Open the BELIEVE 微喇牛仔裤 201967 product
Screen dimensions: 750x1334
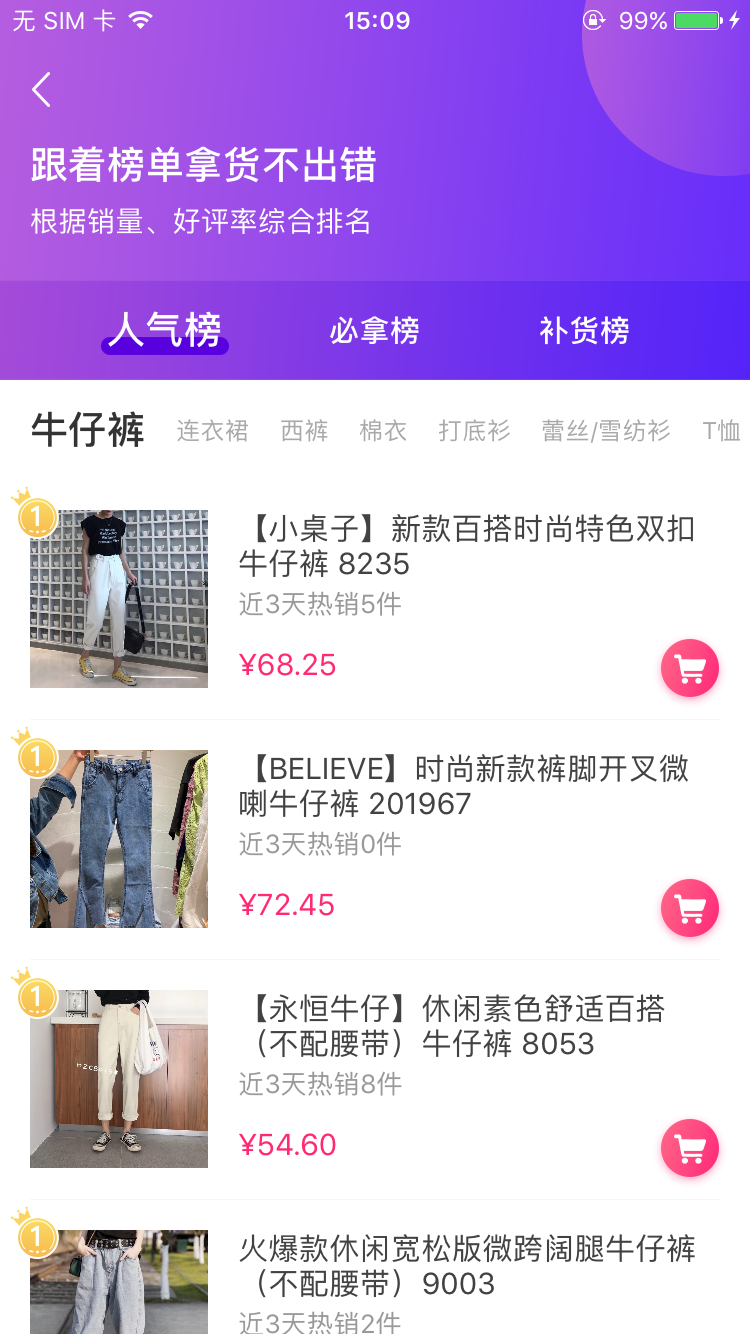pyautogui.click(x=375, y=839)
